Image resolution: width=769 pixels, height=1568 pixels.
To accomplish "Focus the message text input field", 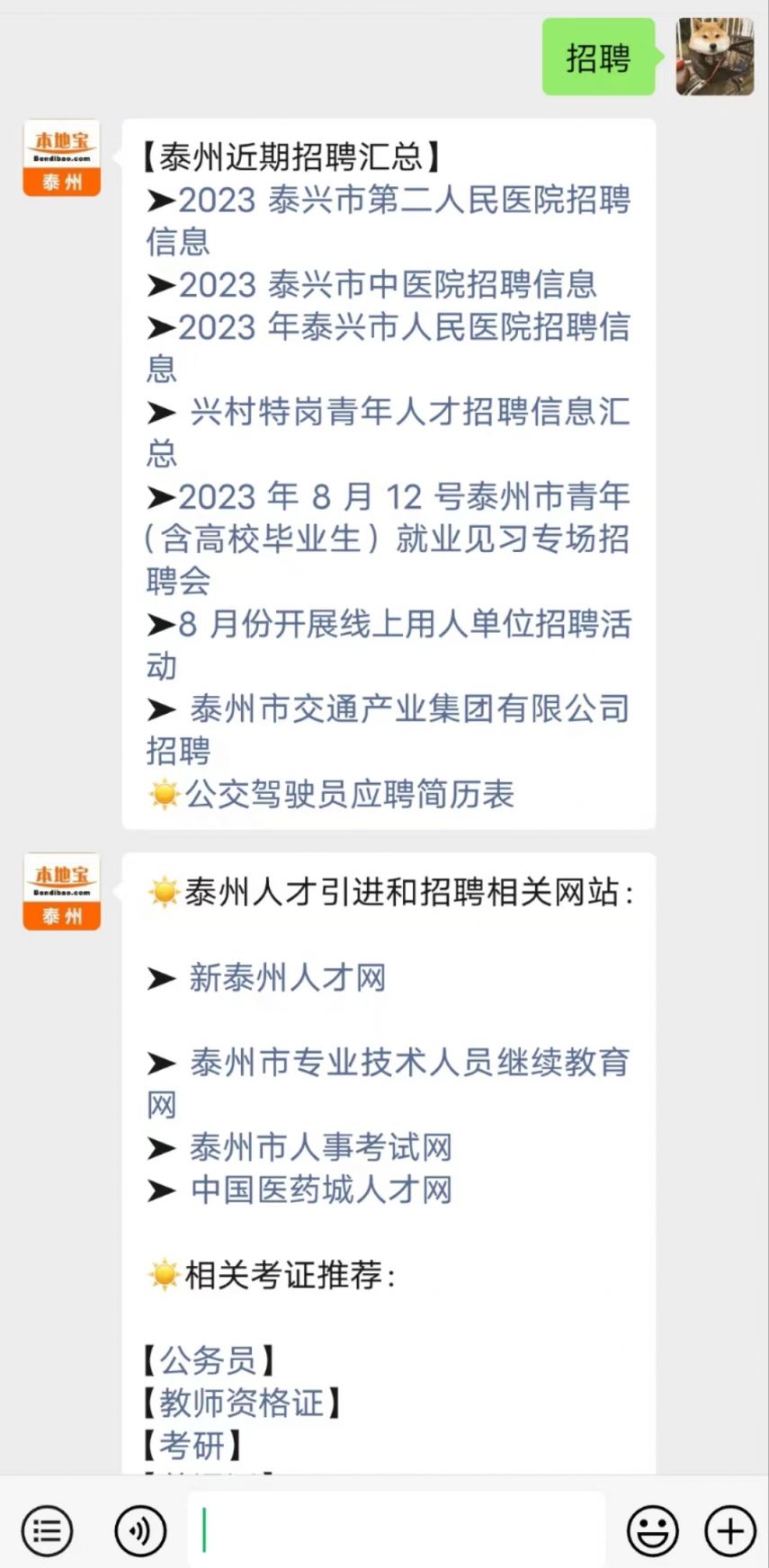I will coord(396,1530).
